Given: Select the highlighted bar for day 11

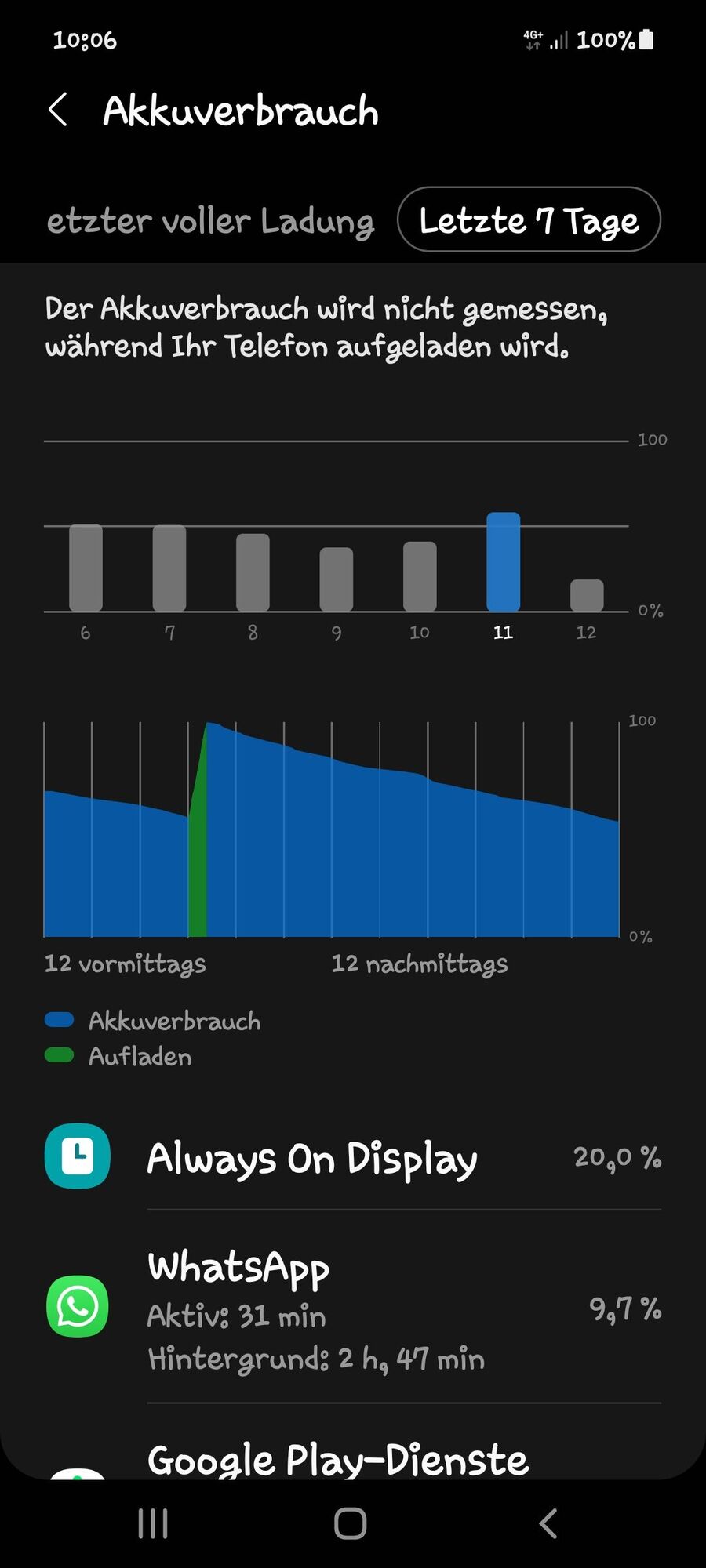Looking at the screenshot, I should tap(503, 562).
